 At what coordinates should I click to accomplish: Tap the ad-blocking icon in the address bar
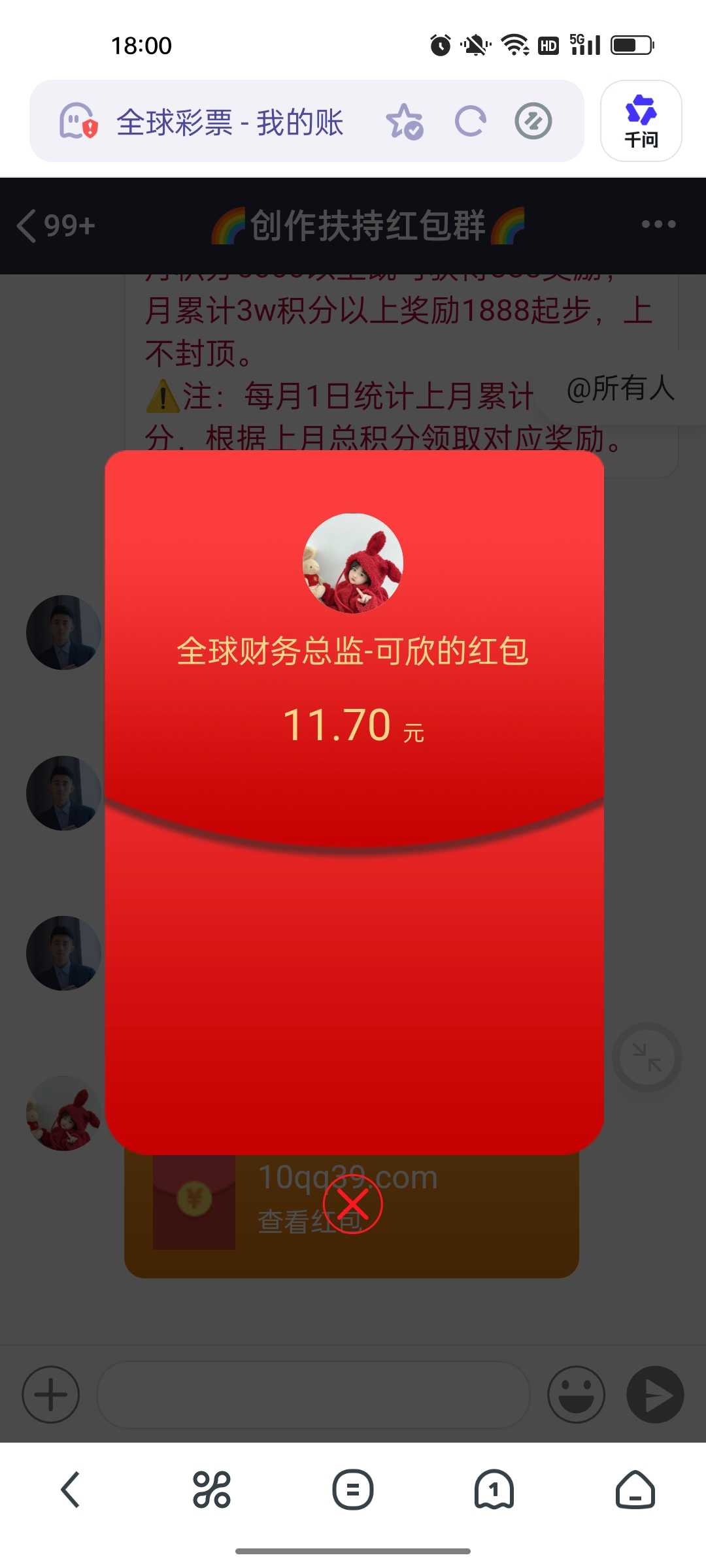tap(534, 122)
